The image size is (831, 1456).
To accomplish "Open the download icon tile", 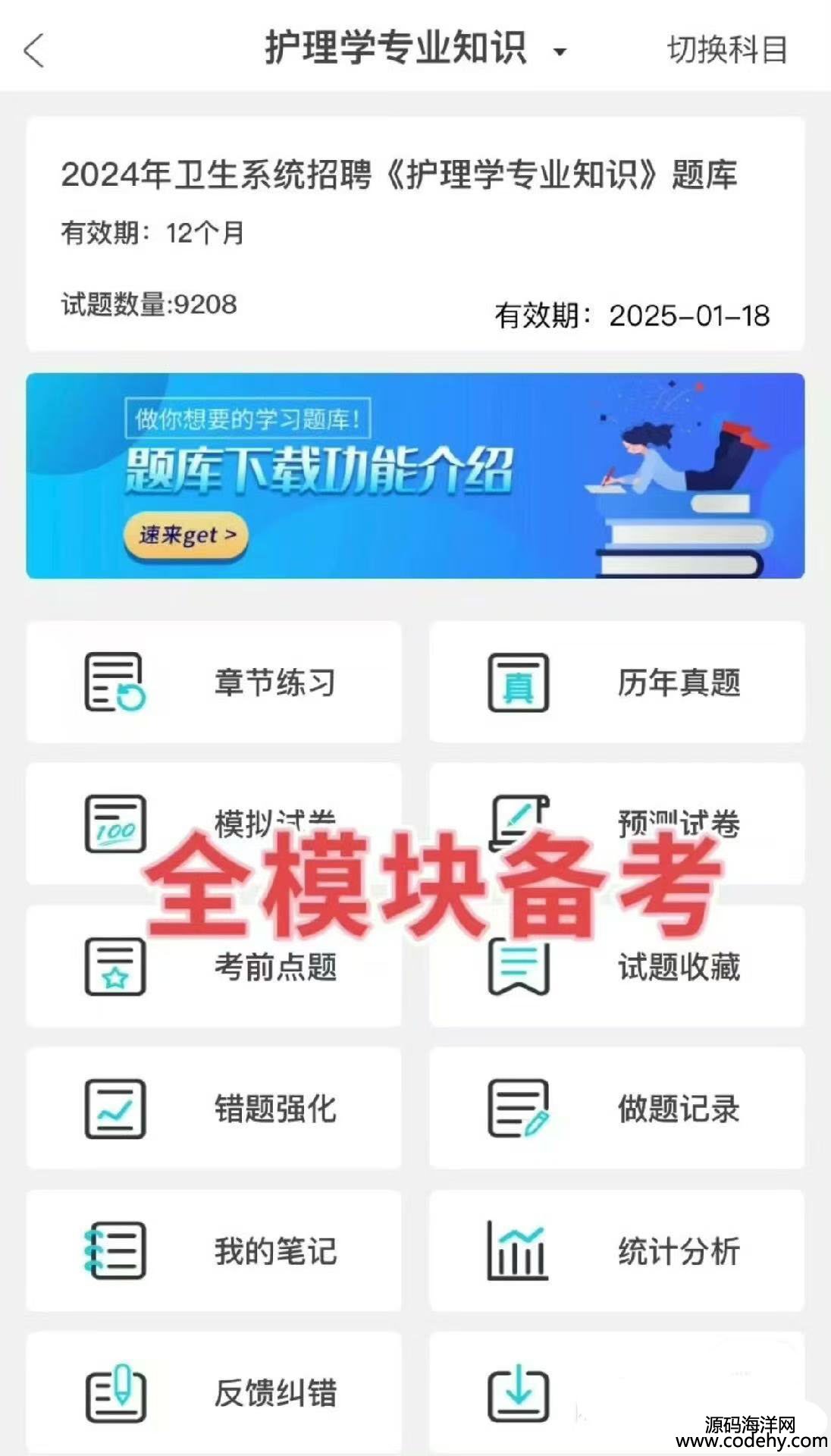I will (x=519, y=1393).
